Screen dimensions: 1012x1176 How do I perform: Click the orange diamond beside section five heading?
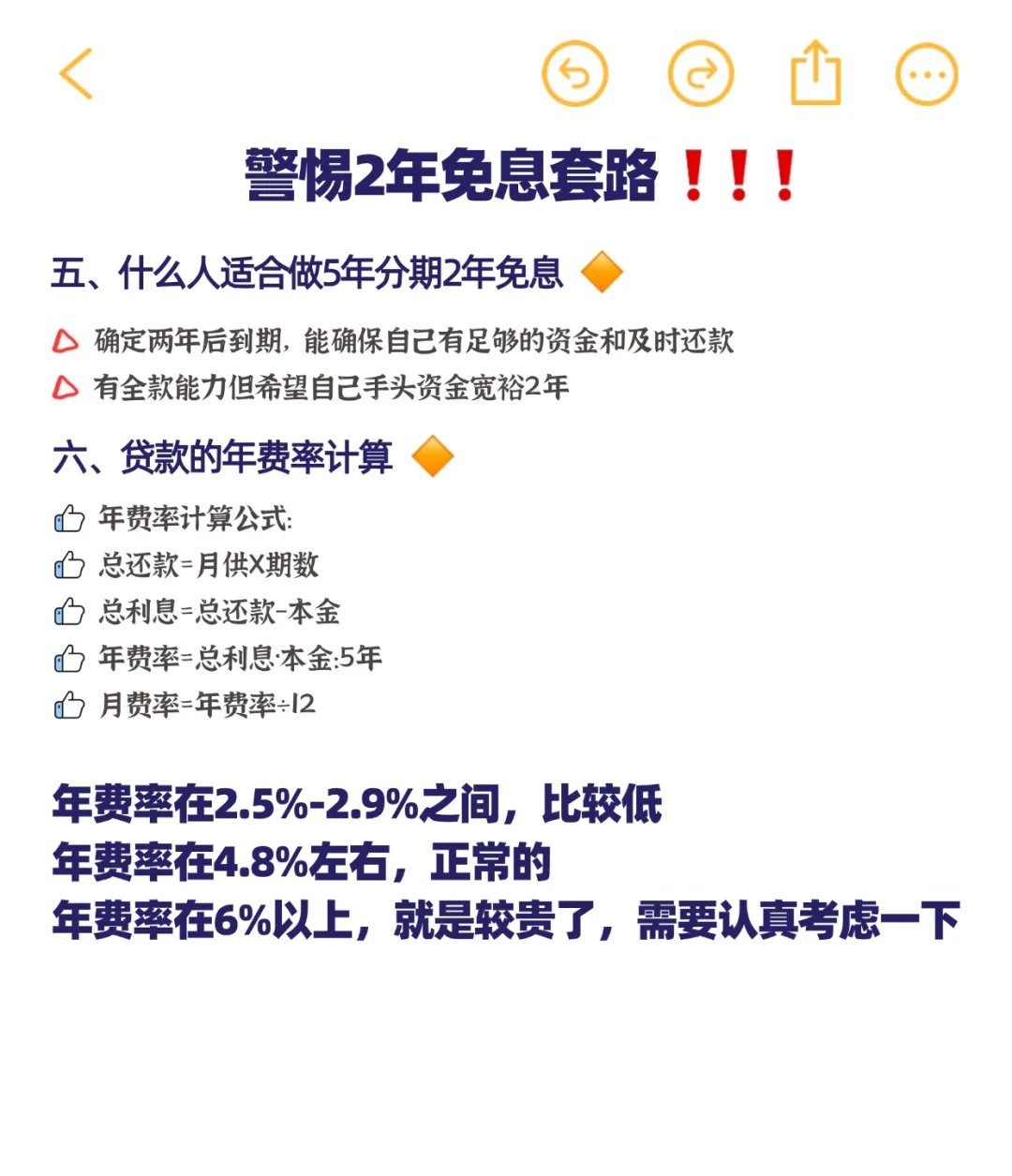(x=603, y=272)
